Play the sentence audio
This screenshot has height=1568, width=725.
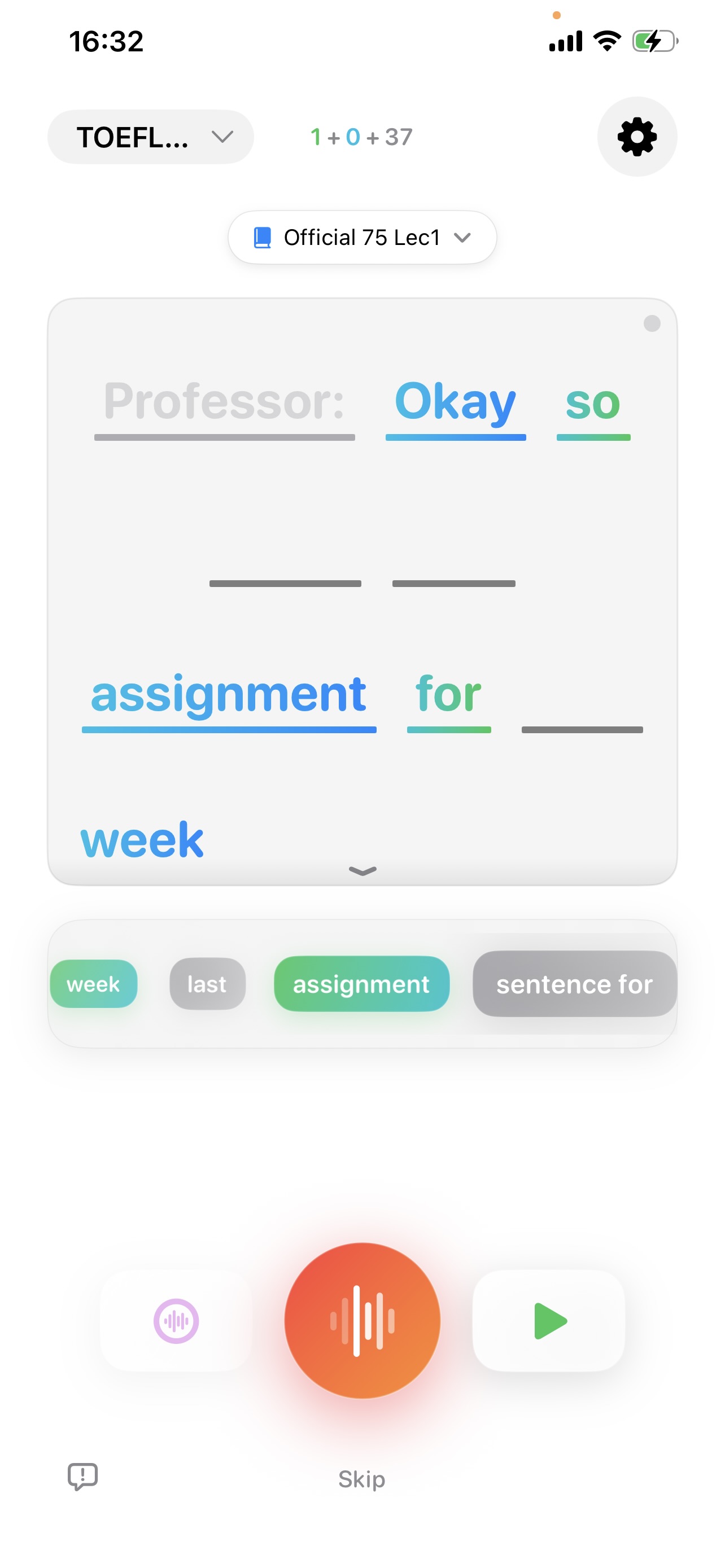point(549,1320)
